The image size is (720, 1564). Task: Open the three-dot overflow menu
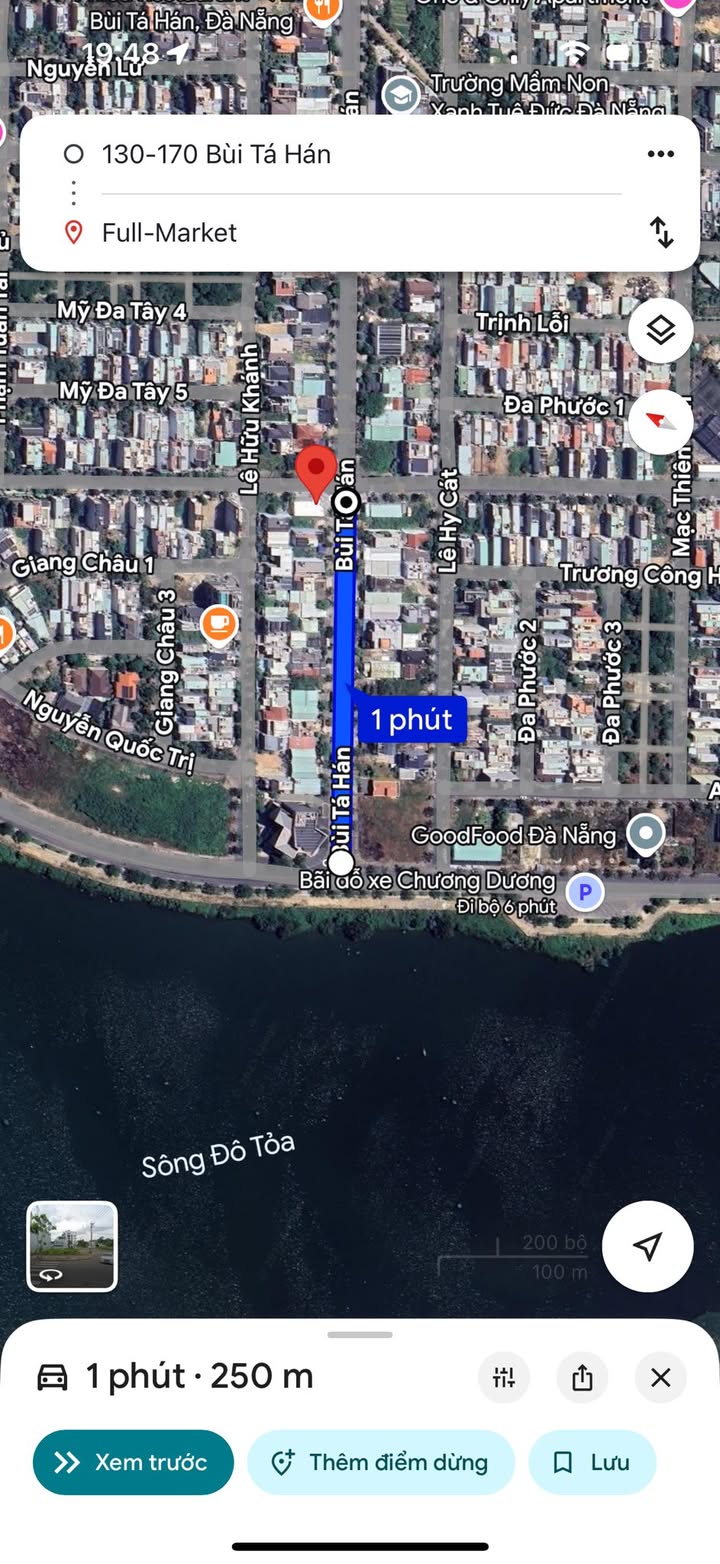tap(660, 154)
